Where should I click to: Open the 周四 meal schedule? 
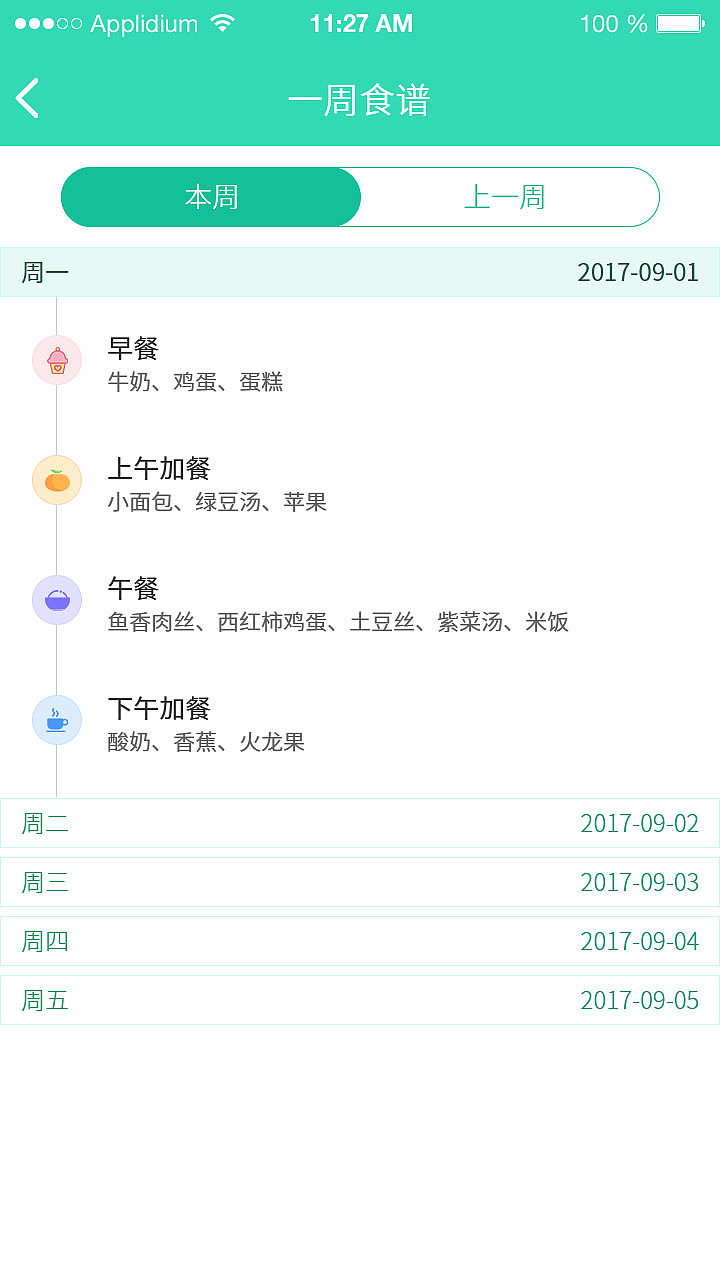point(360,941)
